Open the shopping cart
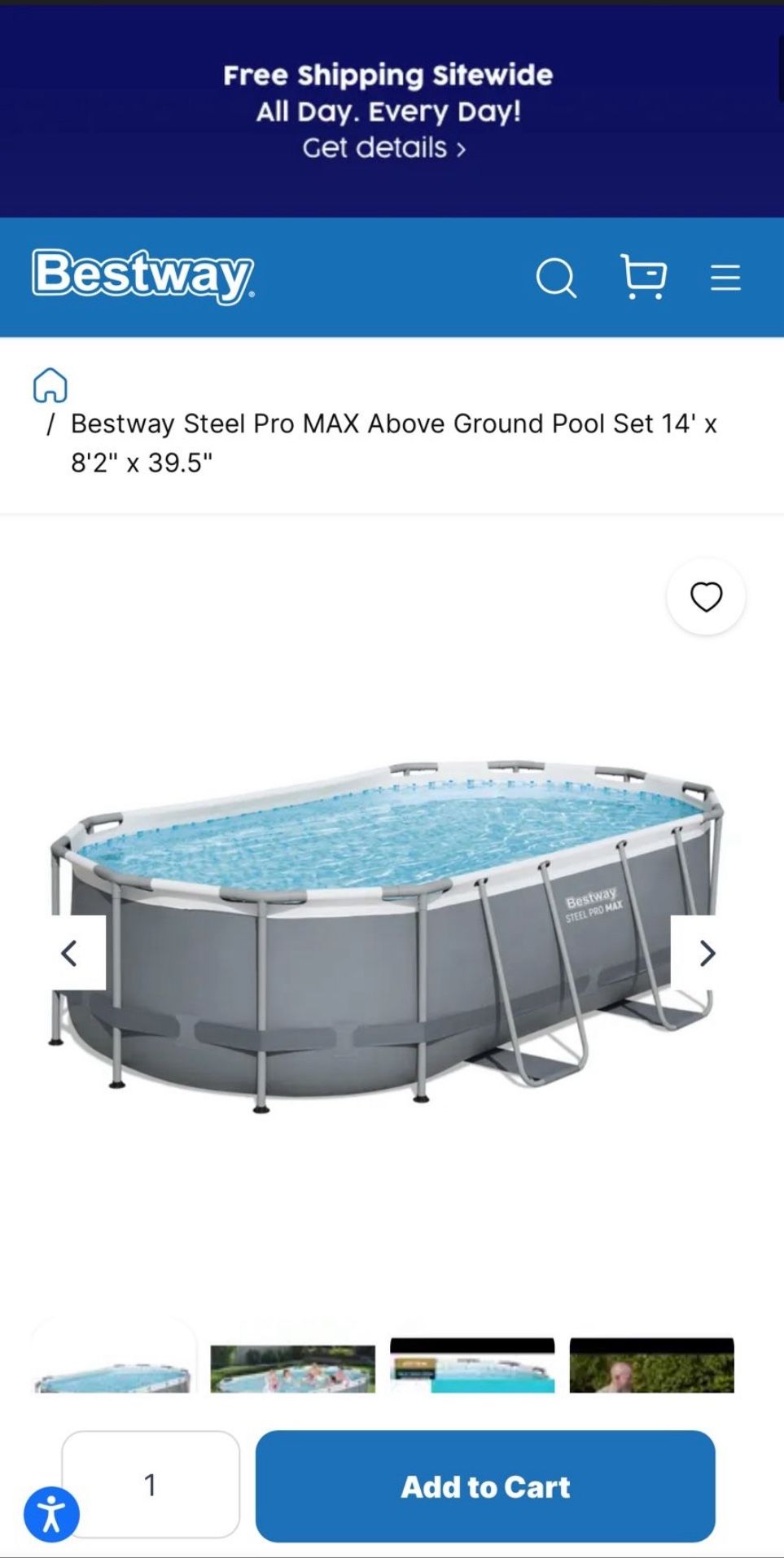The image size is (784, 1558). [644, 277]
